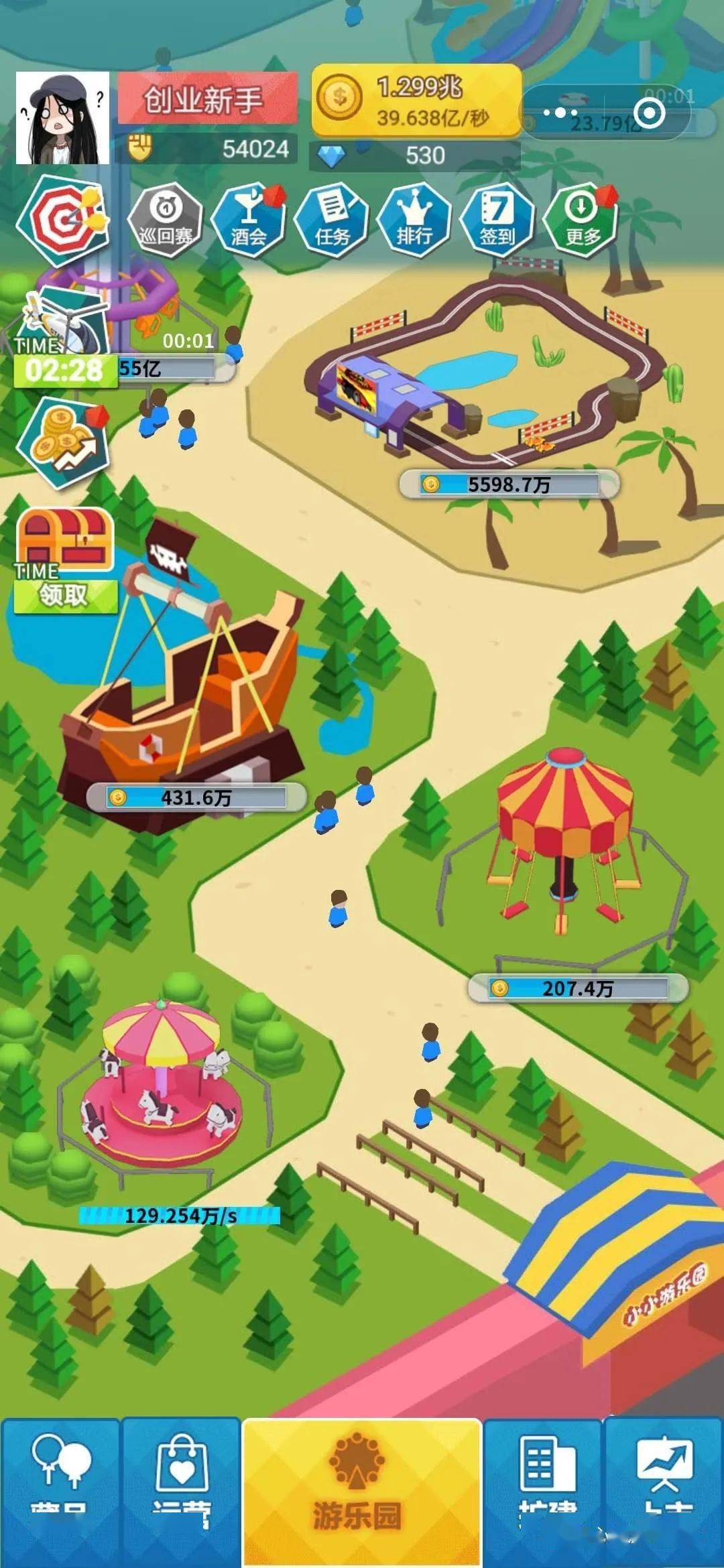Open the 酒会 party menu
The image size is (724, 1568).
click(x=248, y=220)
